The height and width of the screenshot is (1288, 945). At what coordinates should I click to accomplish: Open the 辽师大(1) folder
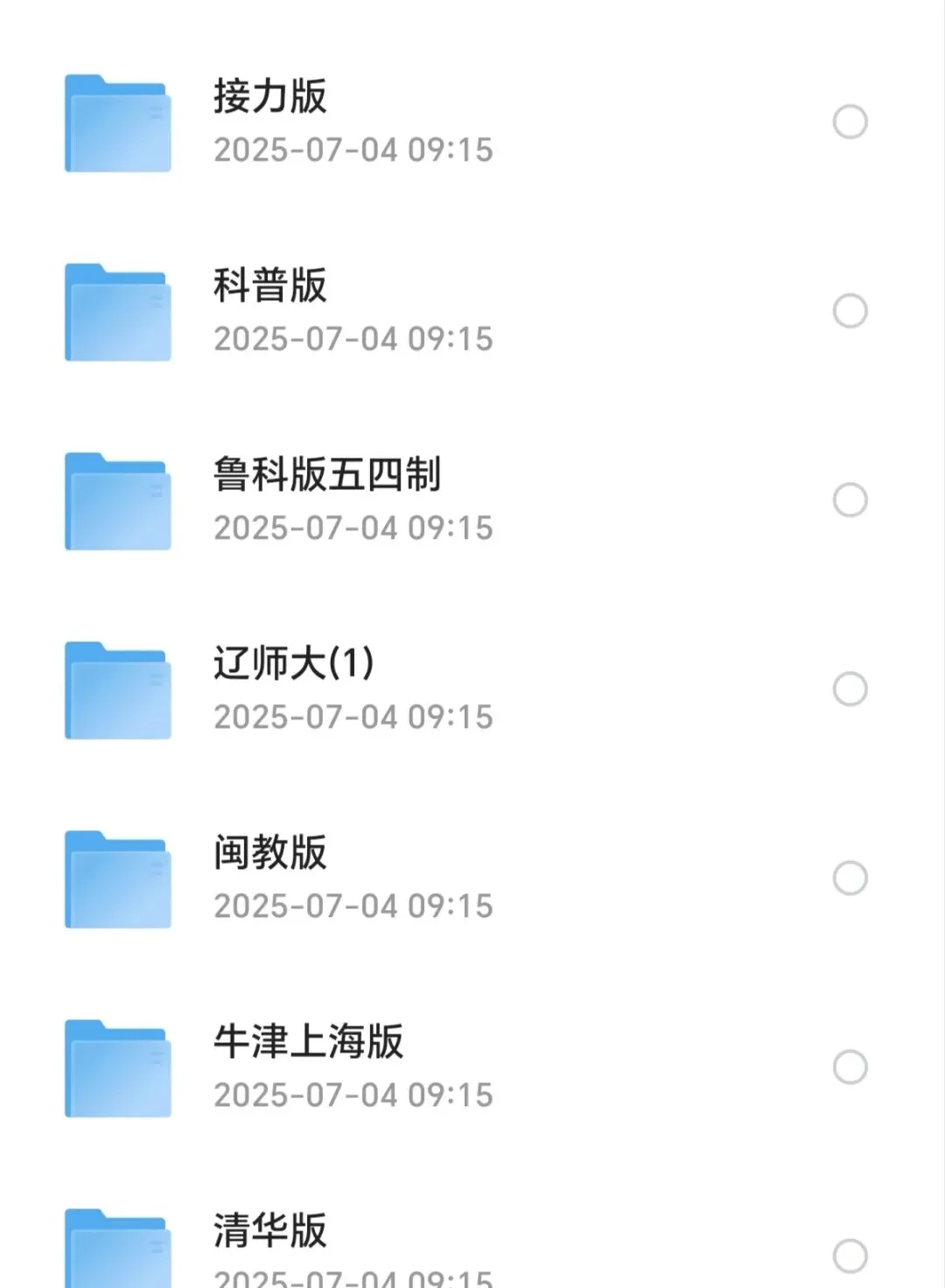point(293,663)
